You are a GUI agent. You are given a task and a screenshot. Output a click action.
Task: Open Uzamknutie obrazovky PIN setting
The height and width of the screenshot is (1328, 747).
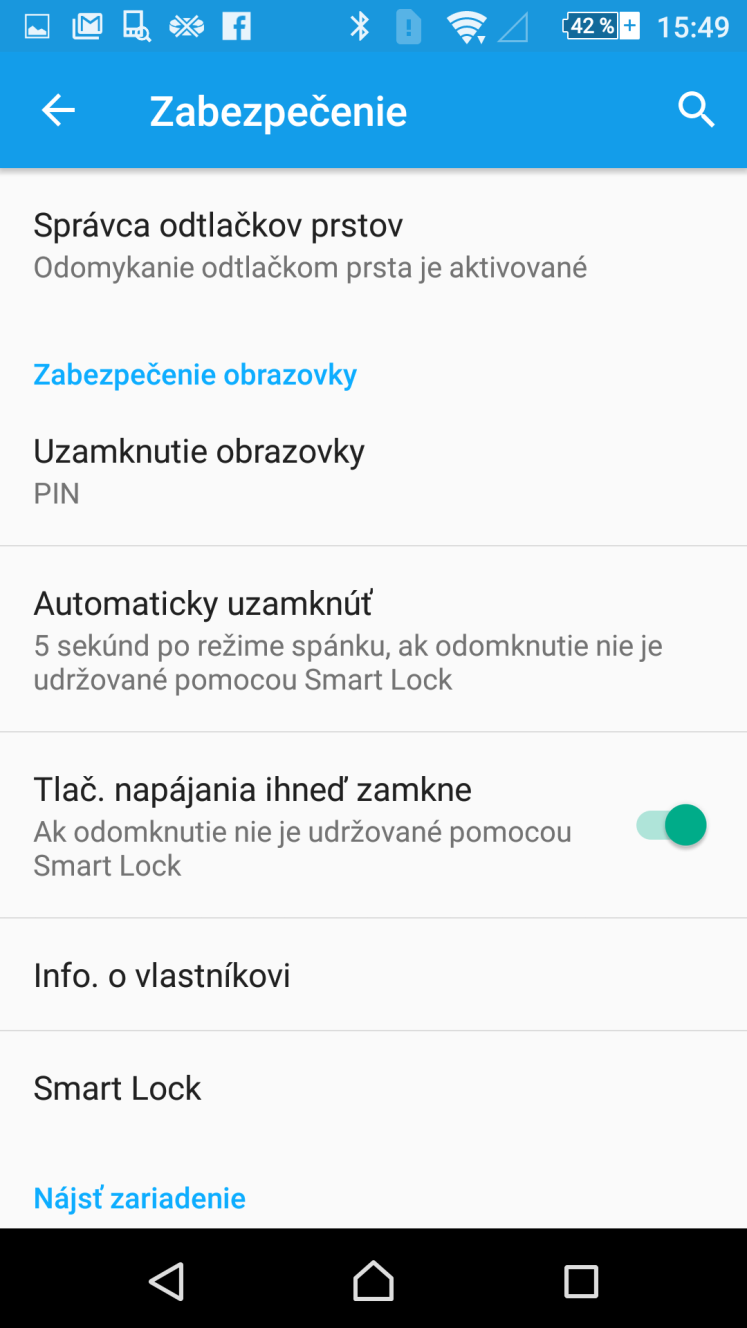[x=373, y=471]
